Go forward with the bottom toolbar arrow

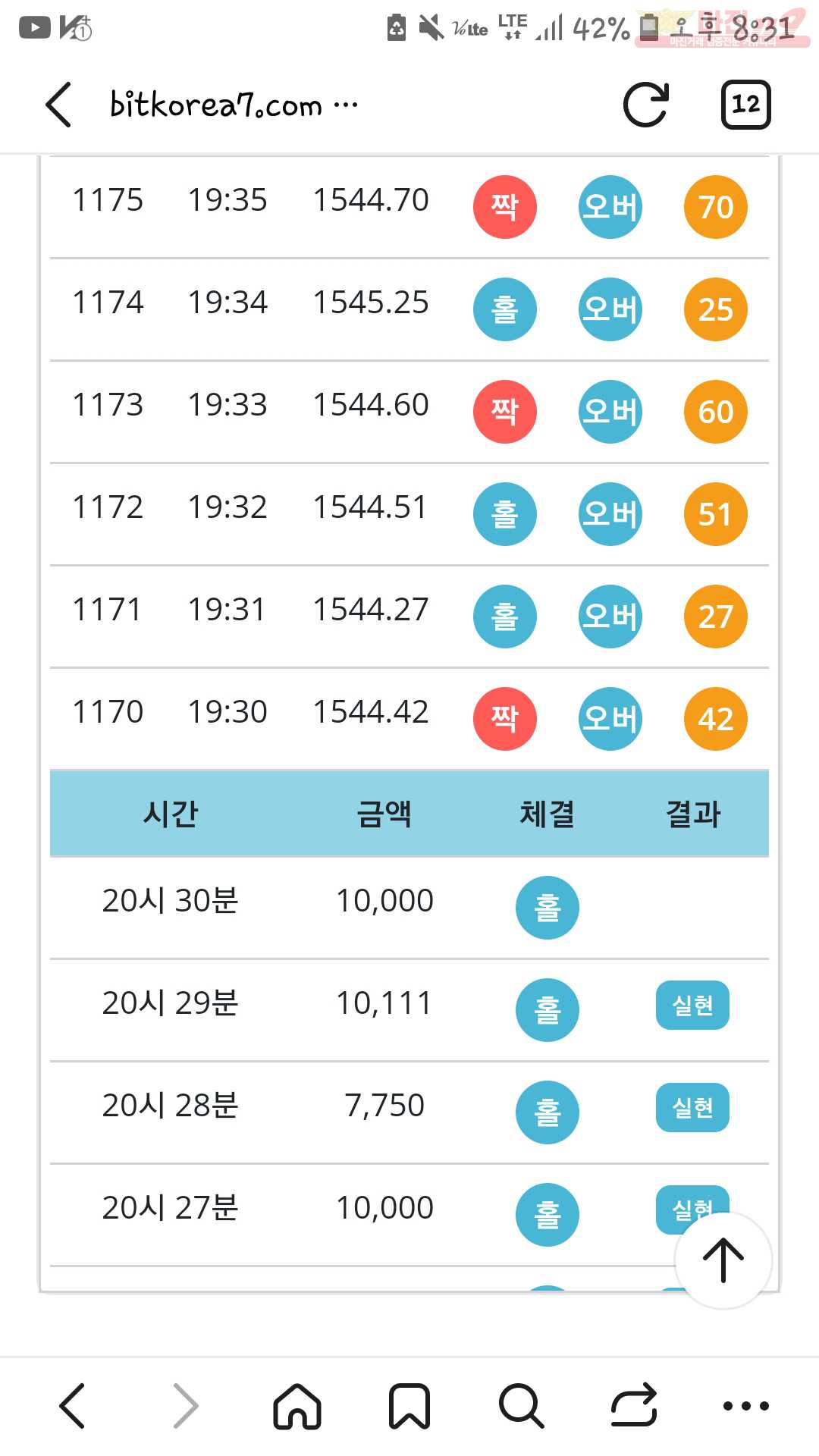pos(185,1405)
